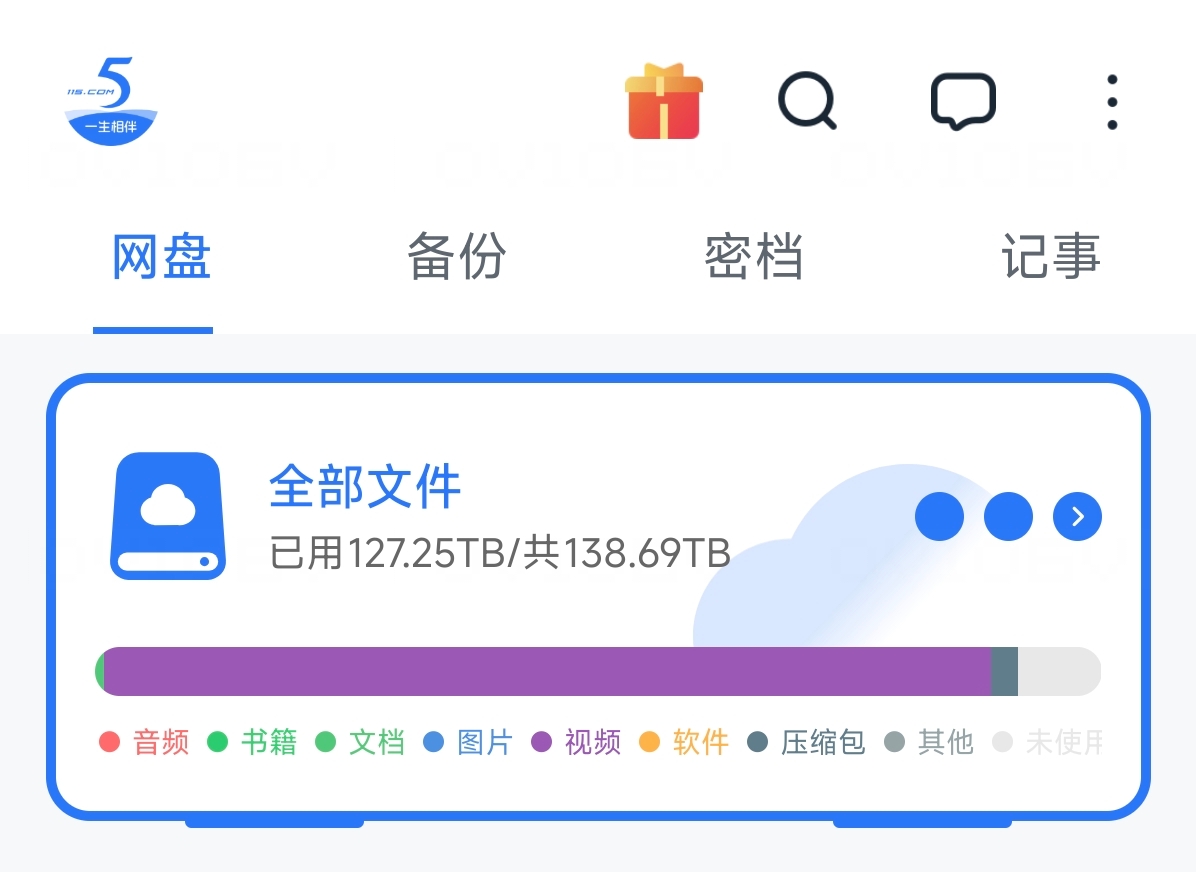
Task: Go to the 密档 tab
Action: click(753, 258)
